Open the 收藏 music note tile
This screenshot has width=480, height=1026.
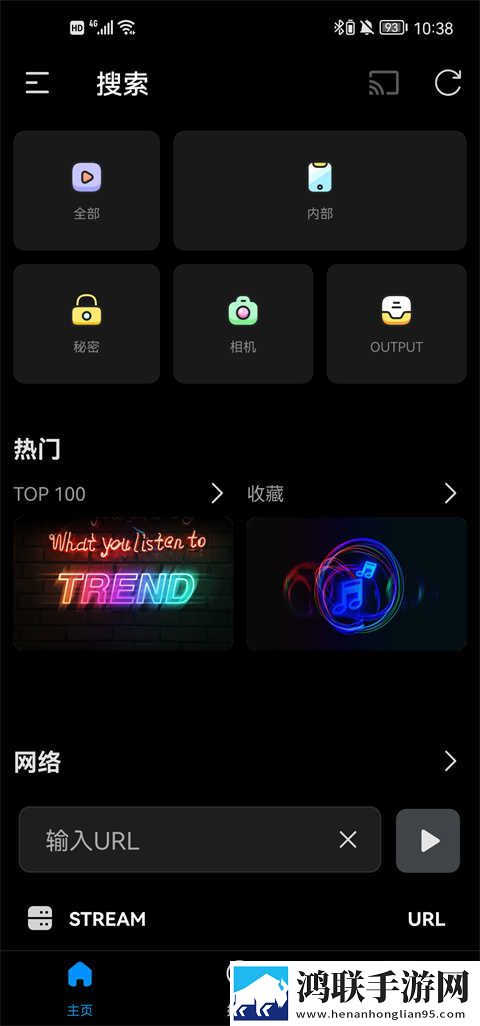click(x=356, y=584)
